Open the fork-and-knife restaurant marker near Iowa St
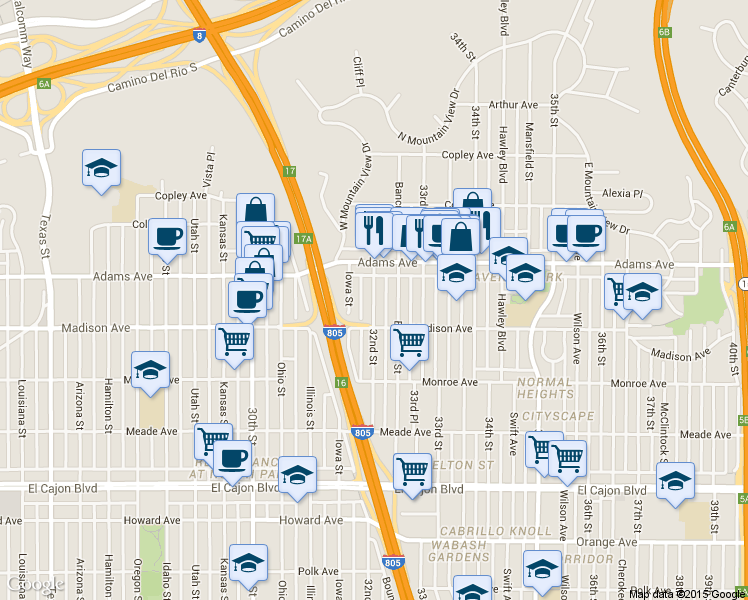Viewport: 748px width, 600px height. click(372, 229)
